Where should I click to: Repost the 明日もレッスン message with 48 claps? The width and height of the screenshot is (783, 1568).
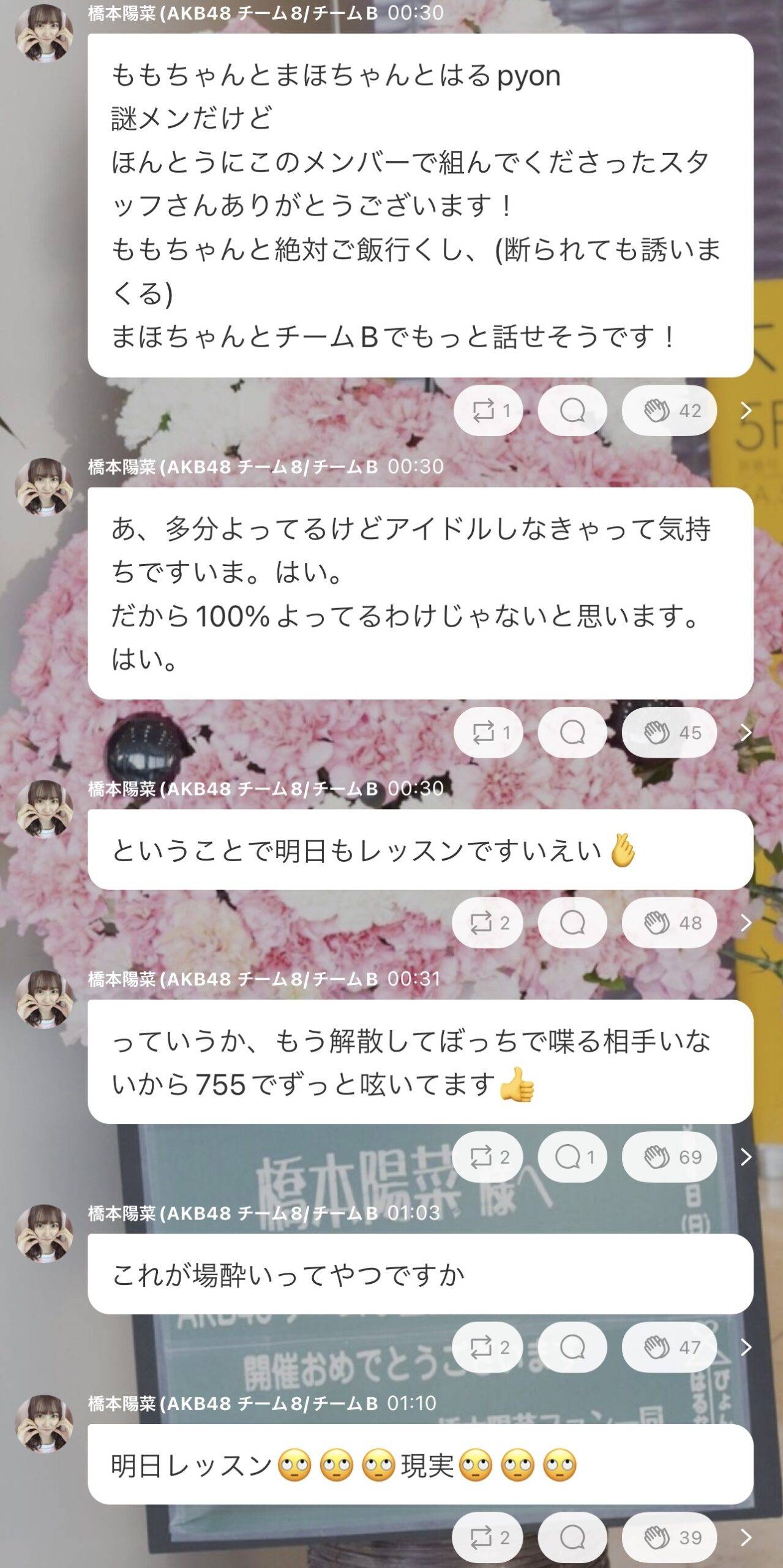(487, 923)
